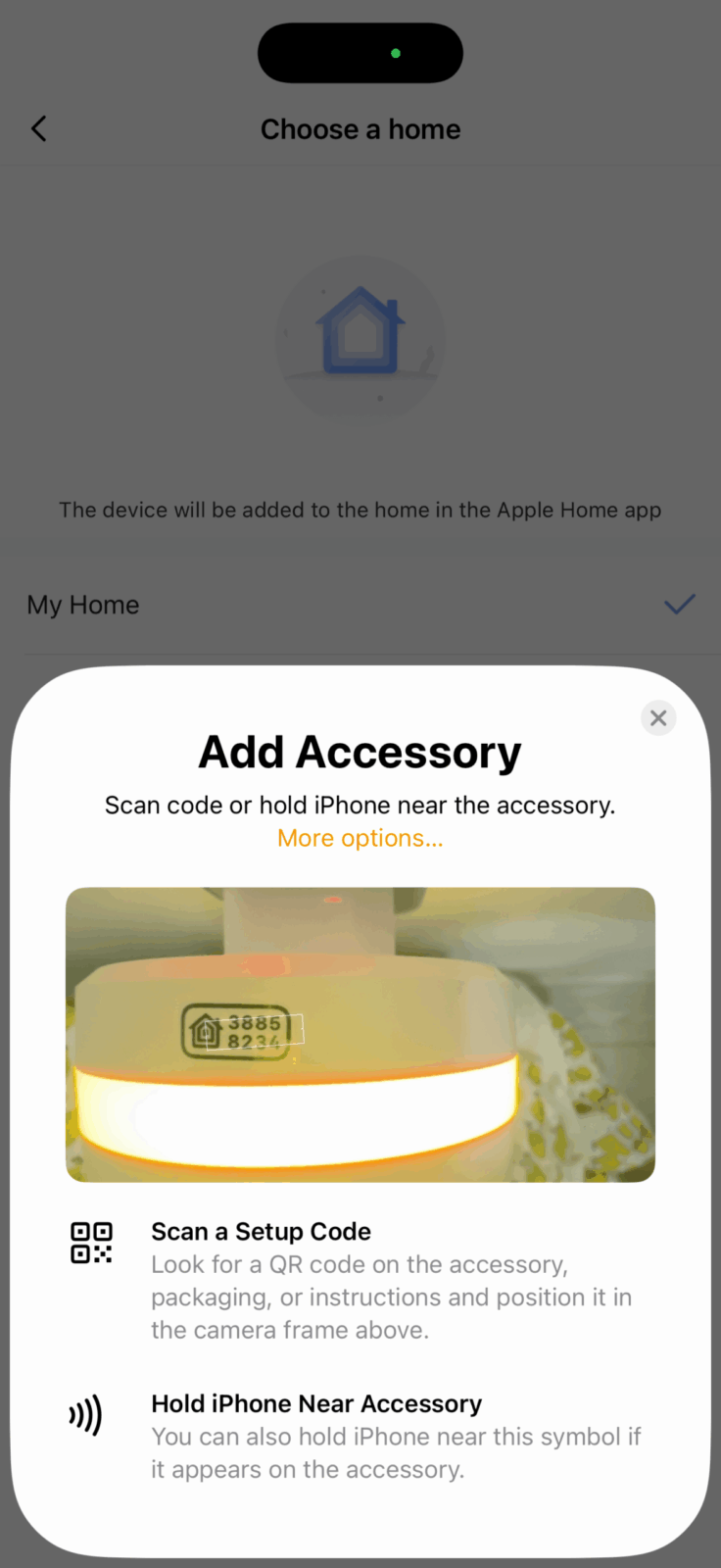The height and width of the screenshot is (1568, 721).
Task: Open More options link
Action: (360, 839)
